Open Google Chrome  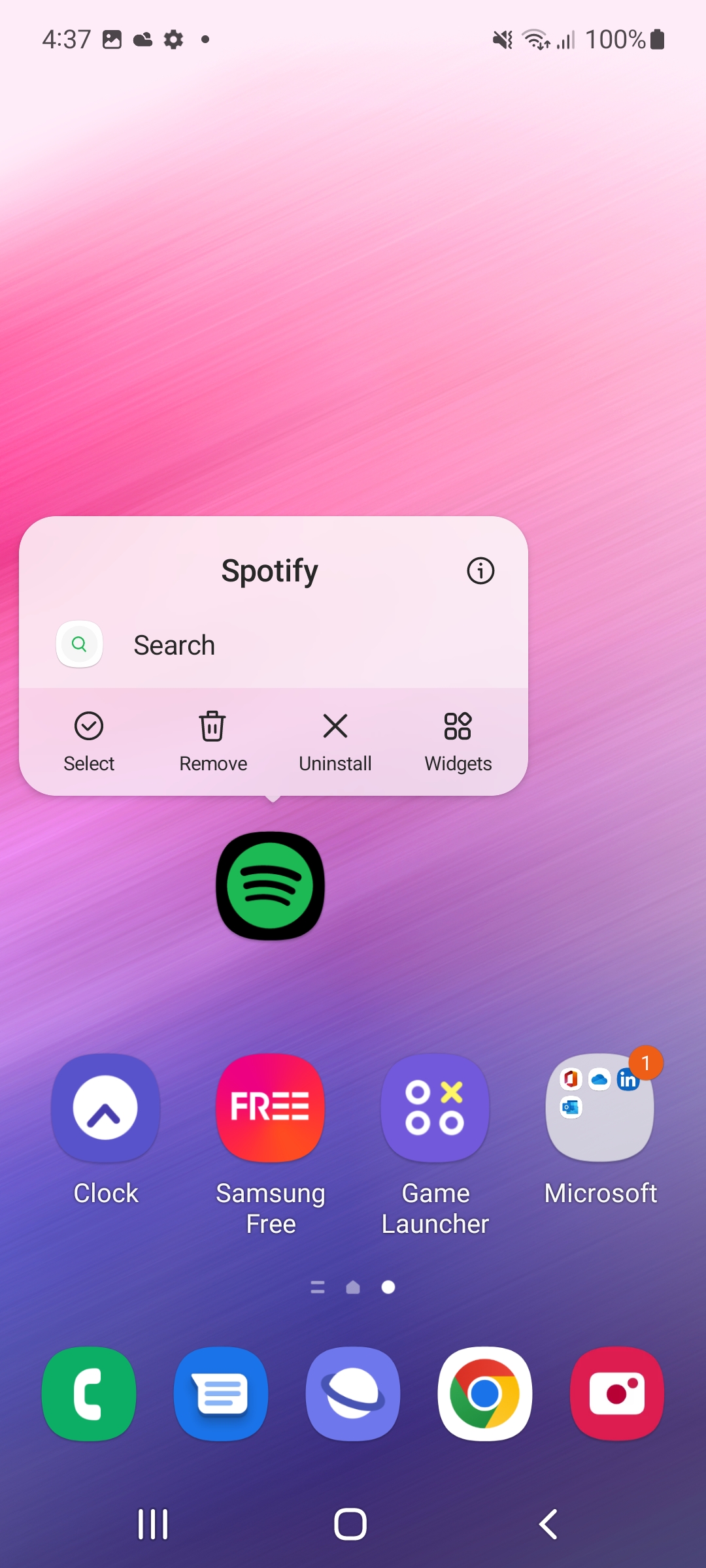point(485,1394)
